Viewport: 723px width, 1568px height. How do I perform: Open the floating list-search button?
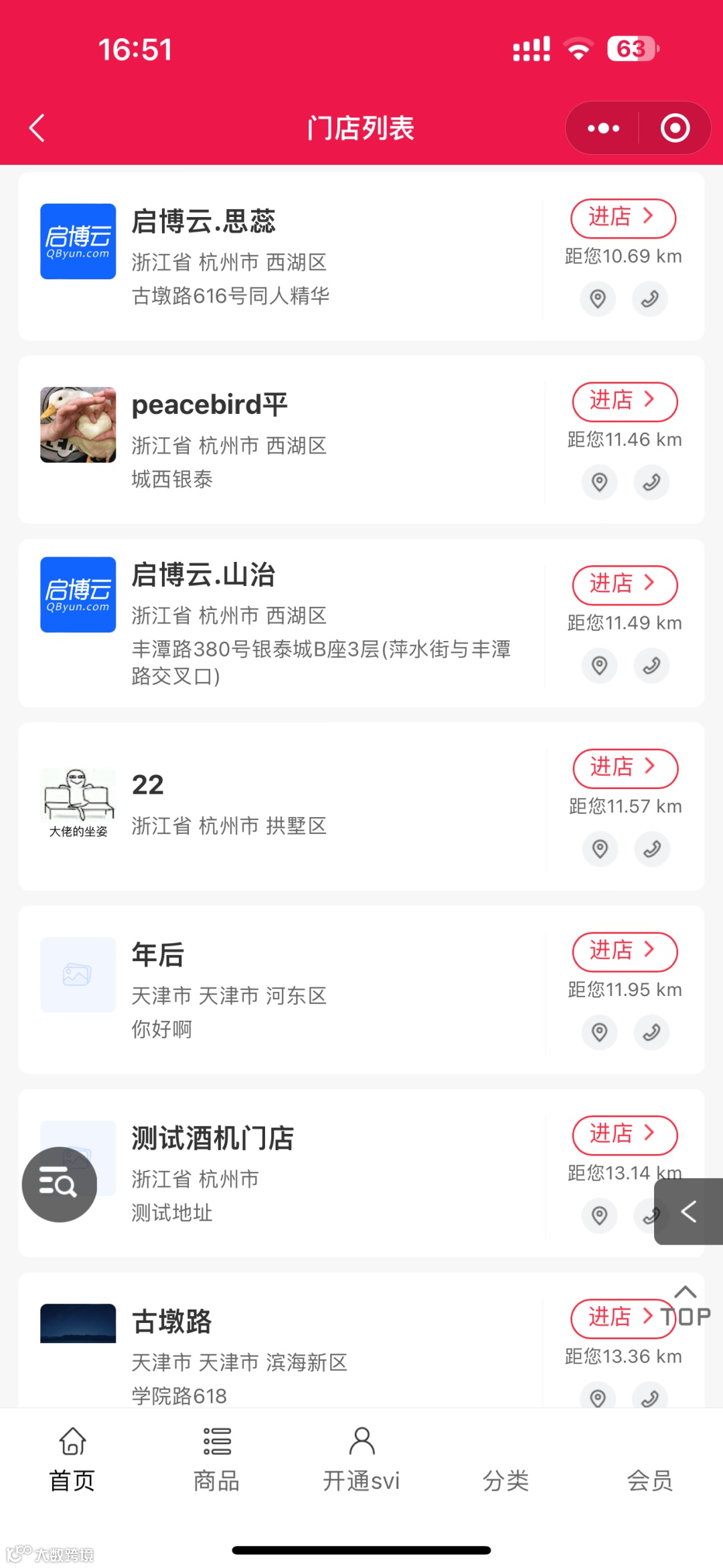(59, 1184)
